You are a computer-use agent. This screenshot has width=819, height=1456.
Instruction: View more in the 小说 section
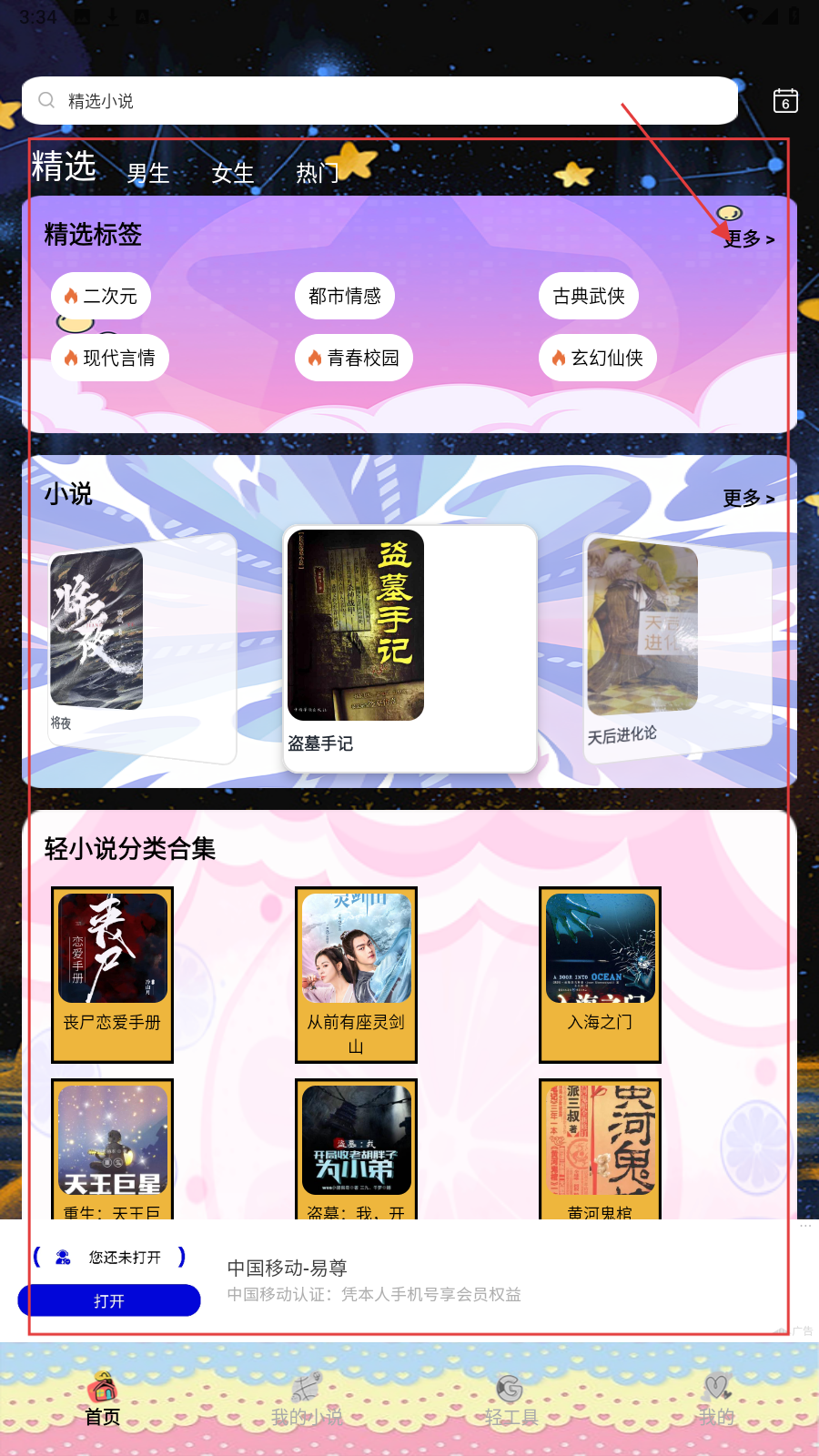(x=748, y=498)
